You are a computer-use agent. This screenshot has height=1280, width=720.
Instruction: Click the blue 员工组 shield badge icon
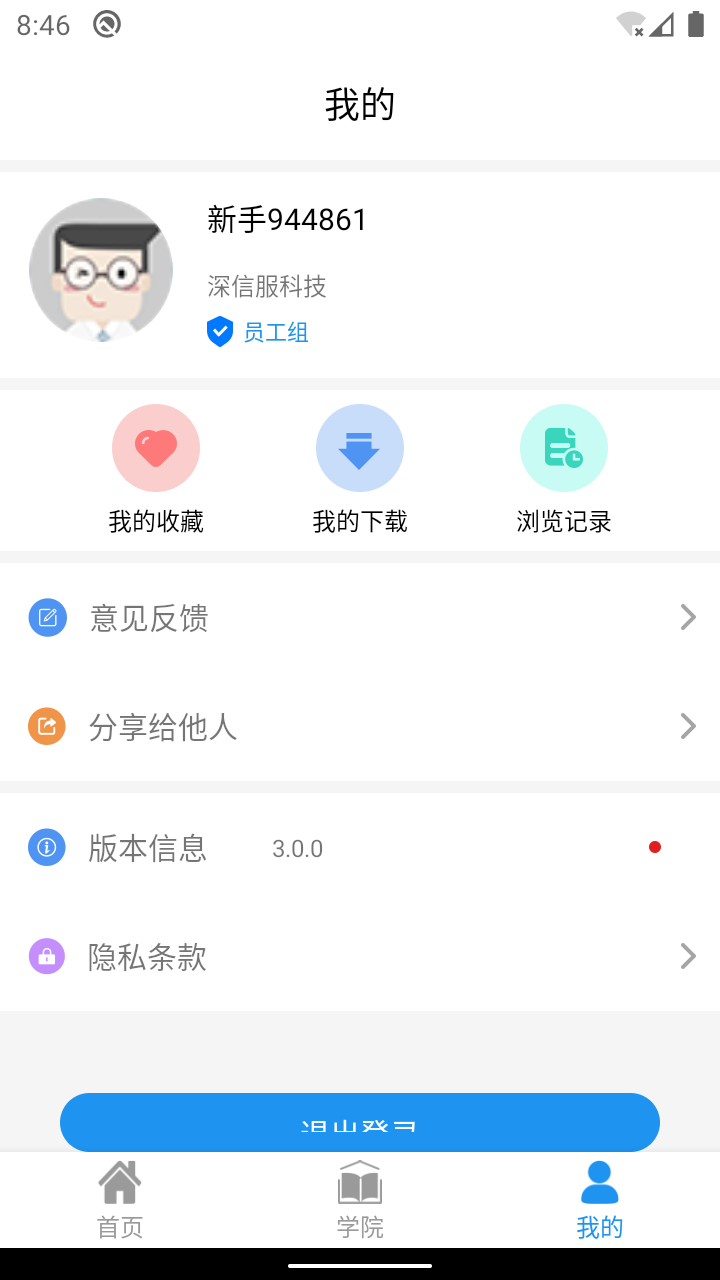(219, 331)
